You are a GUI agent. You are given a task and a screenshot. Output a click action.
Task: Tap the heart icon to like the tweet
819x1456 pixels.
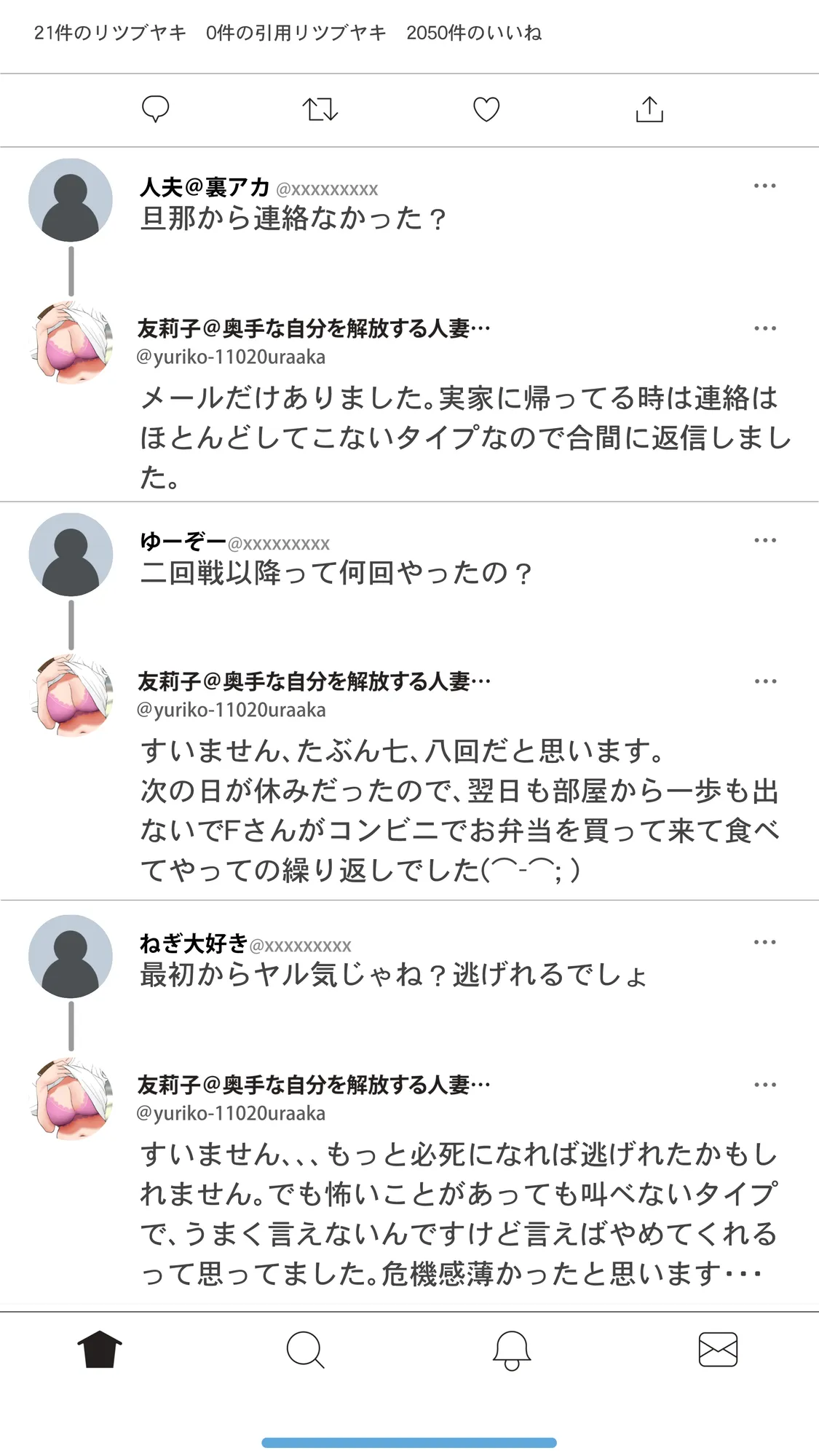pyautogui.click(x=486, y=109)
